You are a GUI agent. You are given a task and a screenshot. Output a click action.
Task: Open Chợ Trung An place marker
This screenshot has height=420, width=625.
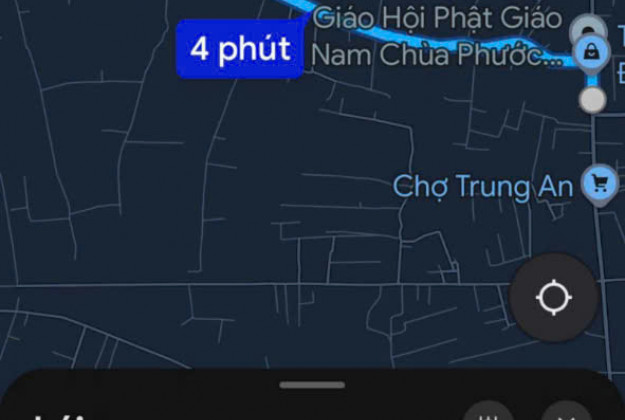click(599, 184)
